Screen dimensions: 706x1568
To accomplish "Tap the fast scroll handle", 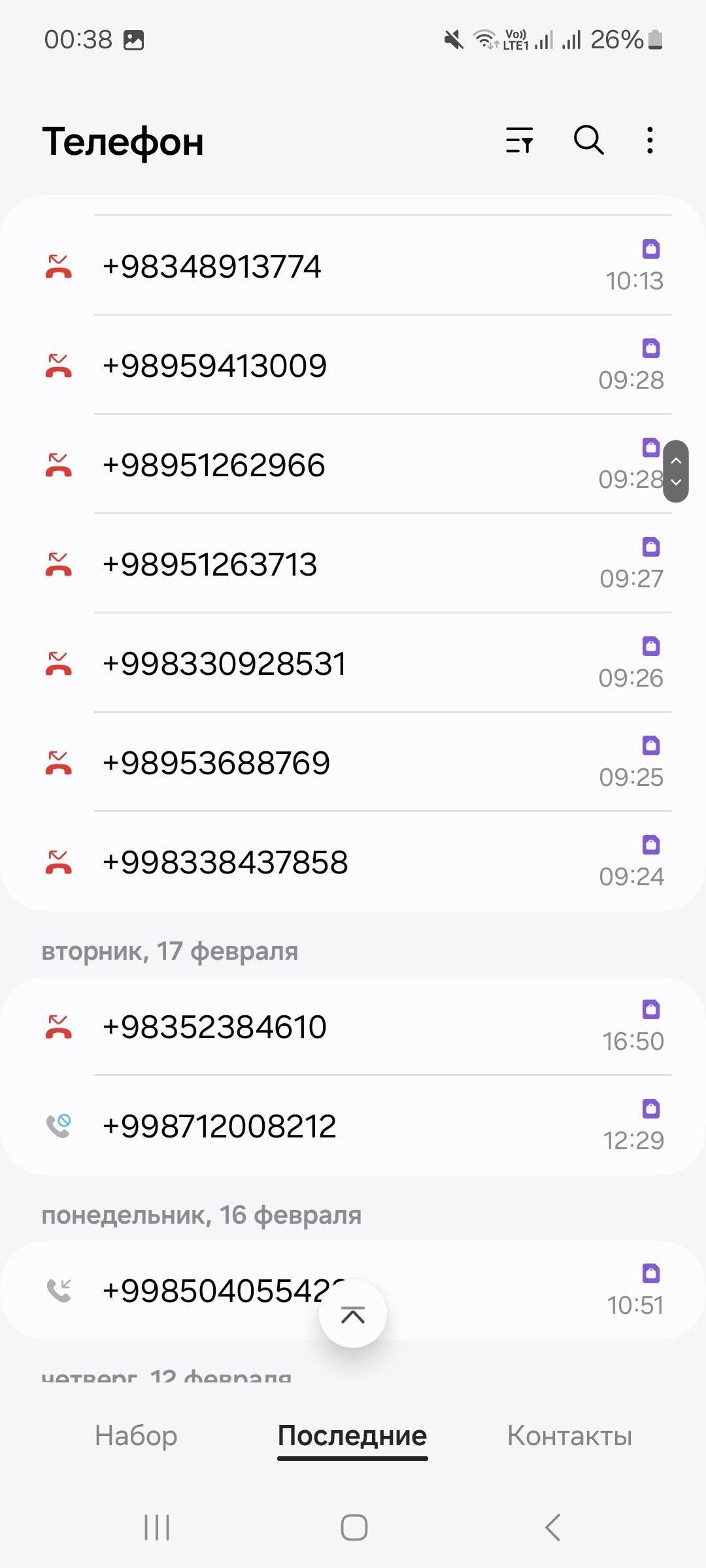I will click(676, 471).
